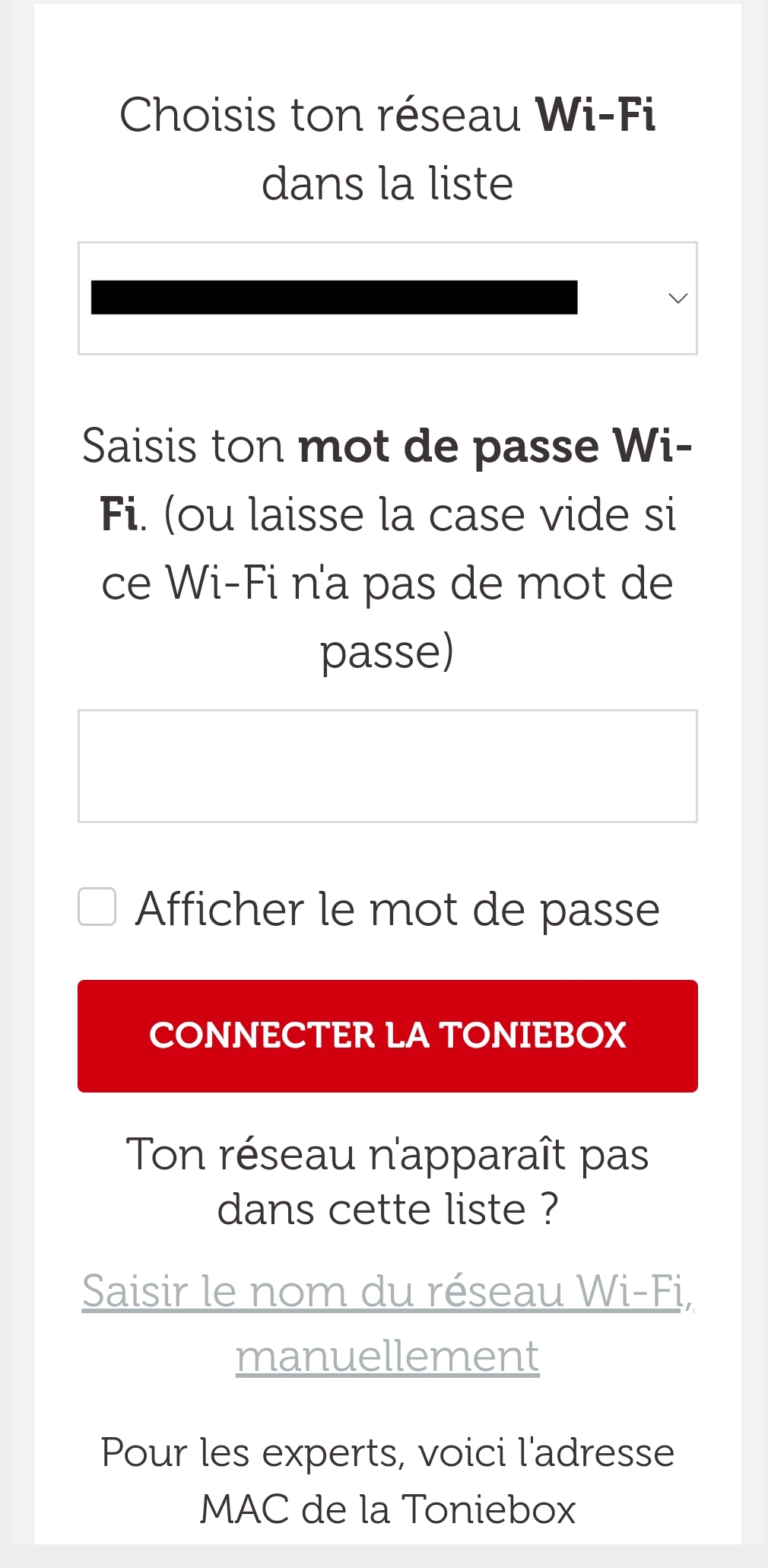Check the Afficher le mot de passe box
Screen dimensions: 768x1568
pyautogui.click(x=97, y=907)
